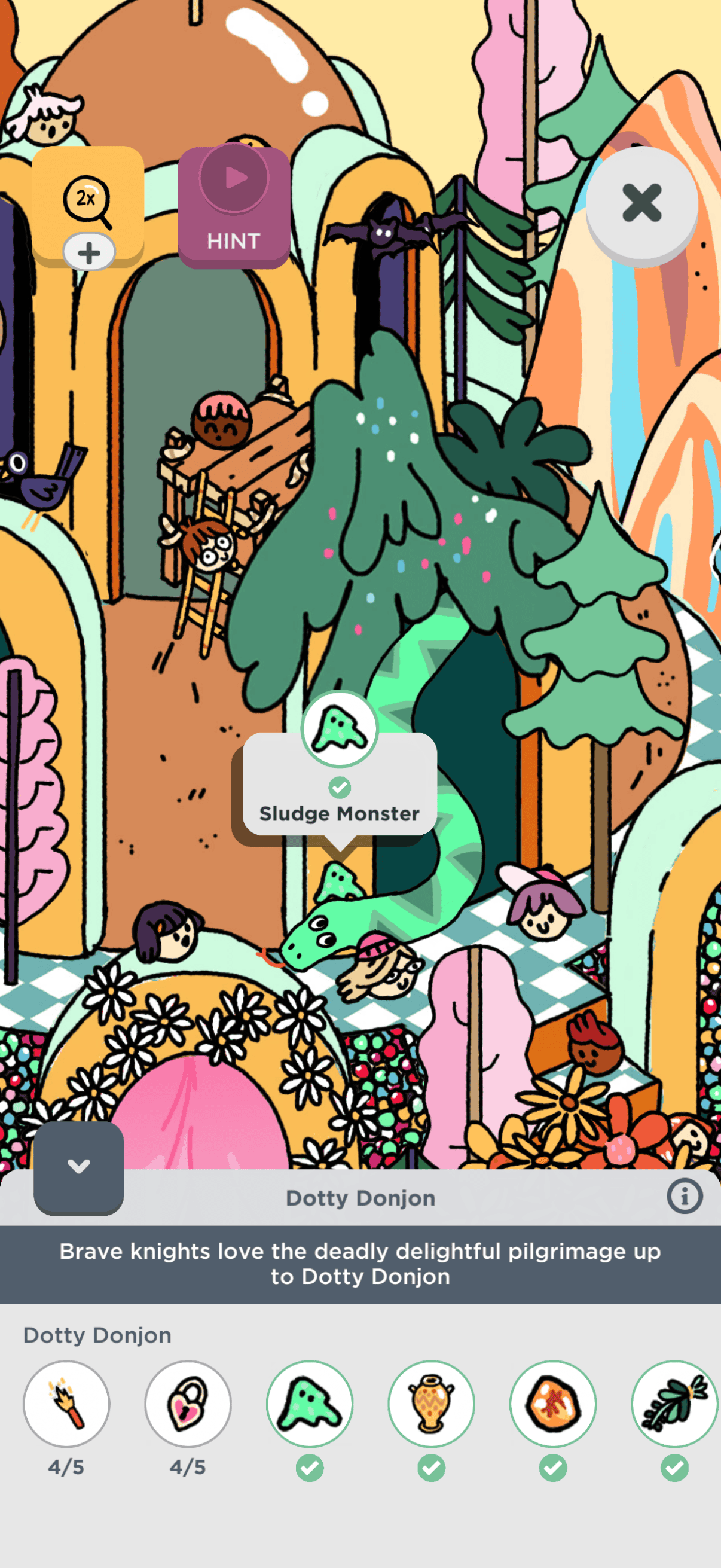
Task: Select the torch item showing 4/5
Action: point(66,1404)
